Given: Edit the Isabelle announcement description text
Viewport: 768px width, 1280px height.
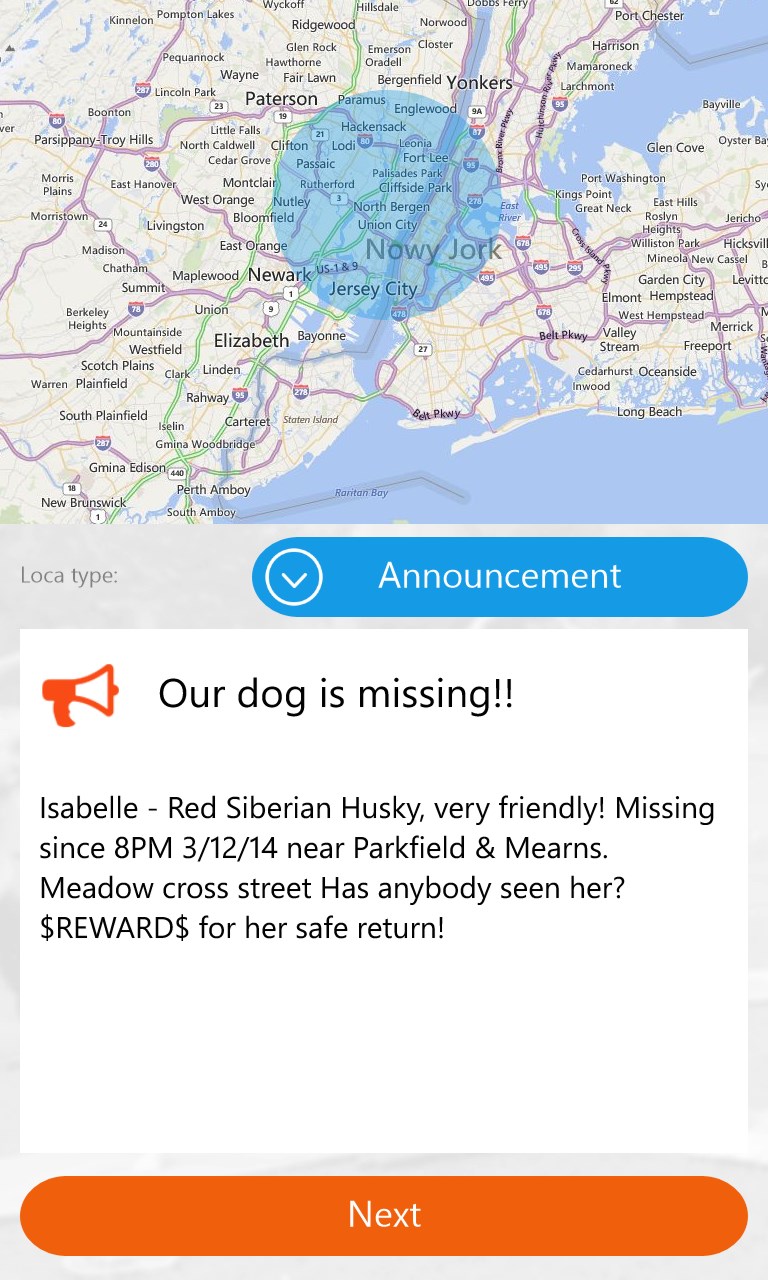Looking at the screenshot, I should [x=378, y=868].
